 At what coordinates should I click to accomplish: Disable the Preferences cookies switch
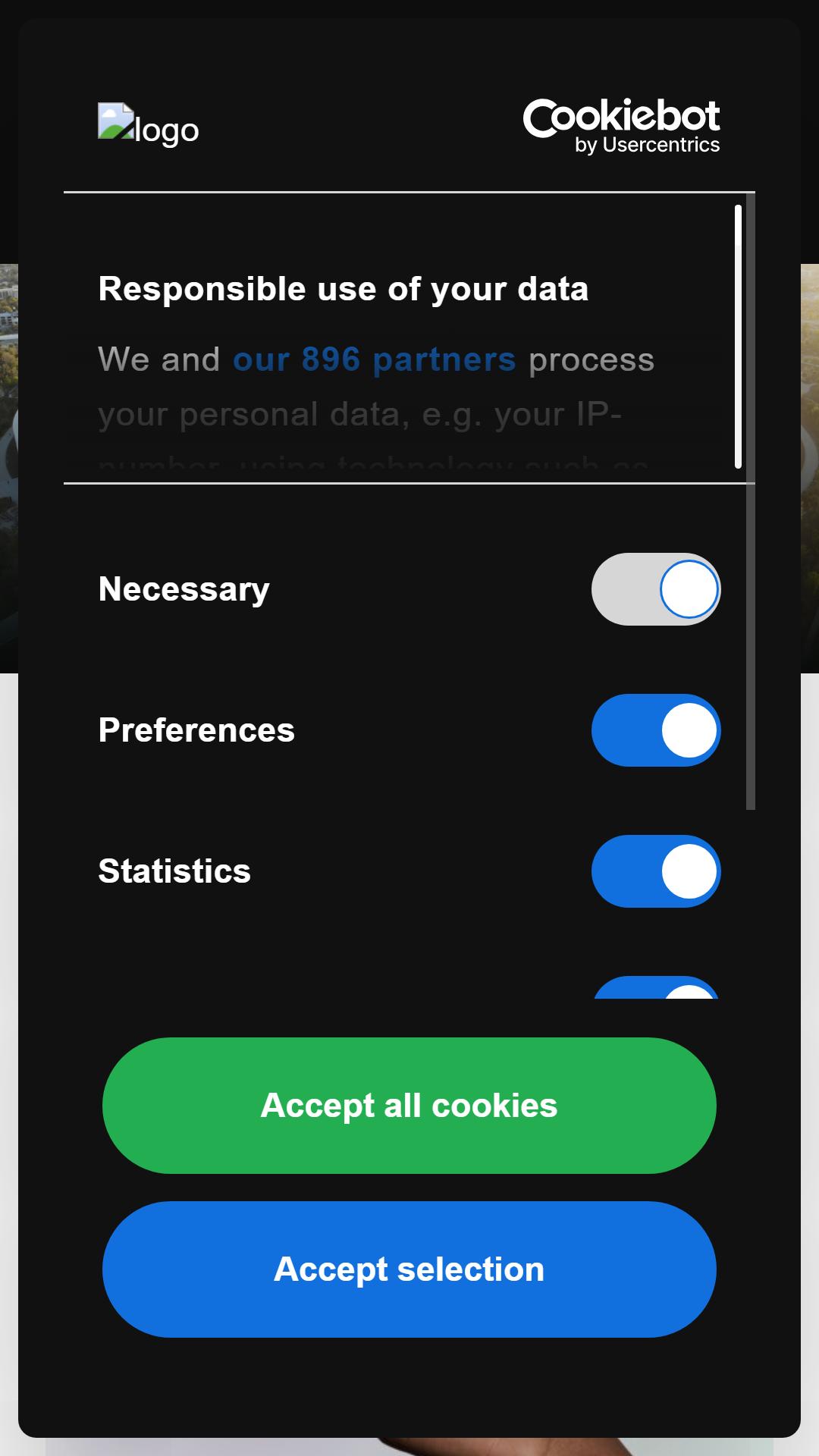(656, 730)
